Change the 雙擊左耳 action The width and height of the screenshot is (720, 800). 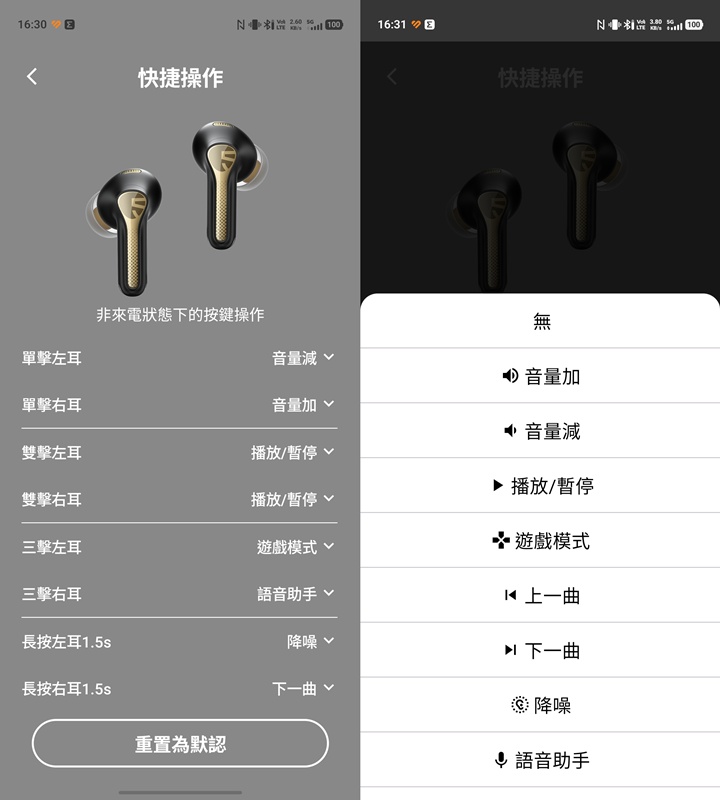tap(292, 453)
